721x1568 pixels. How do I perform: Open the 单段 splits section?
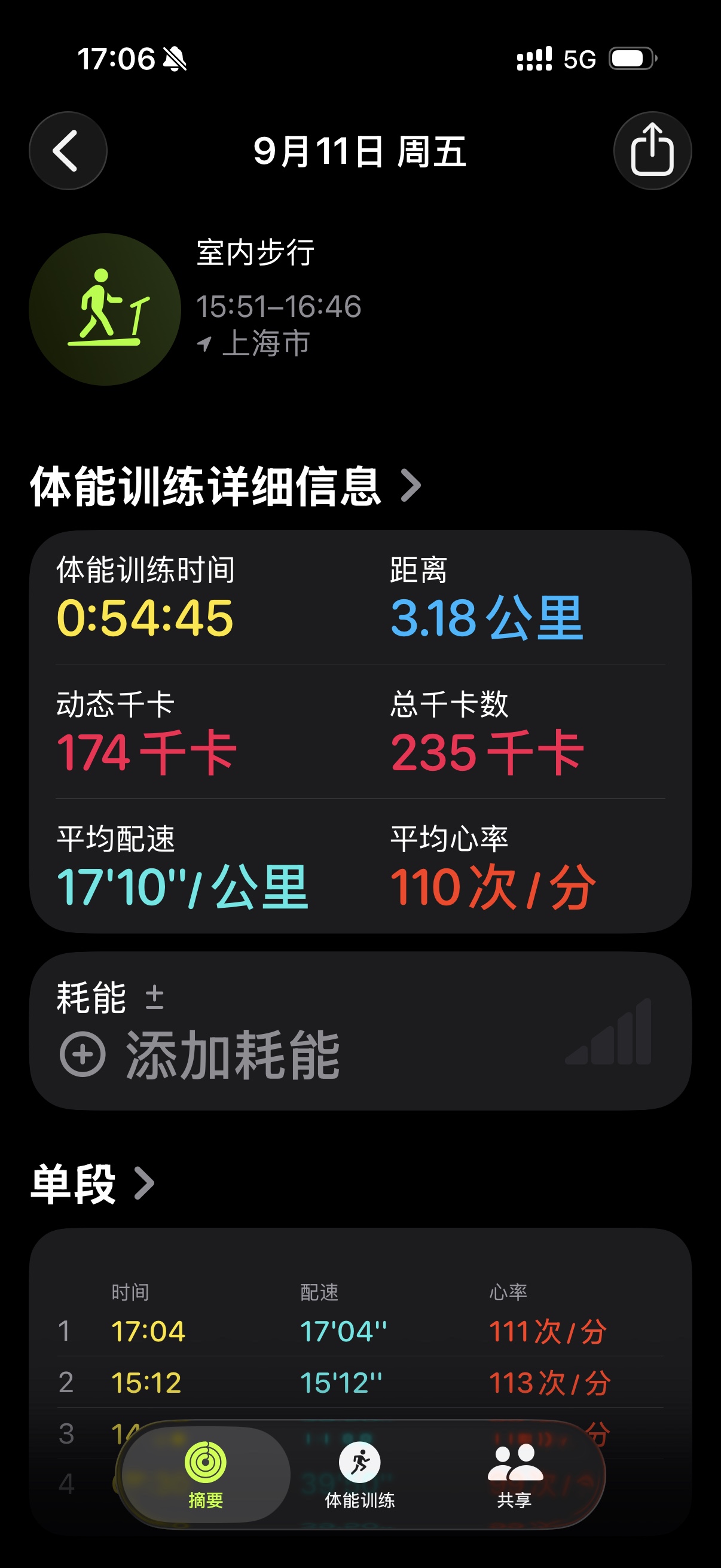click(93, 1184)
